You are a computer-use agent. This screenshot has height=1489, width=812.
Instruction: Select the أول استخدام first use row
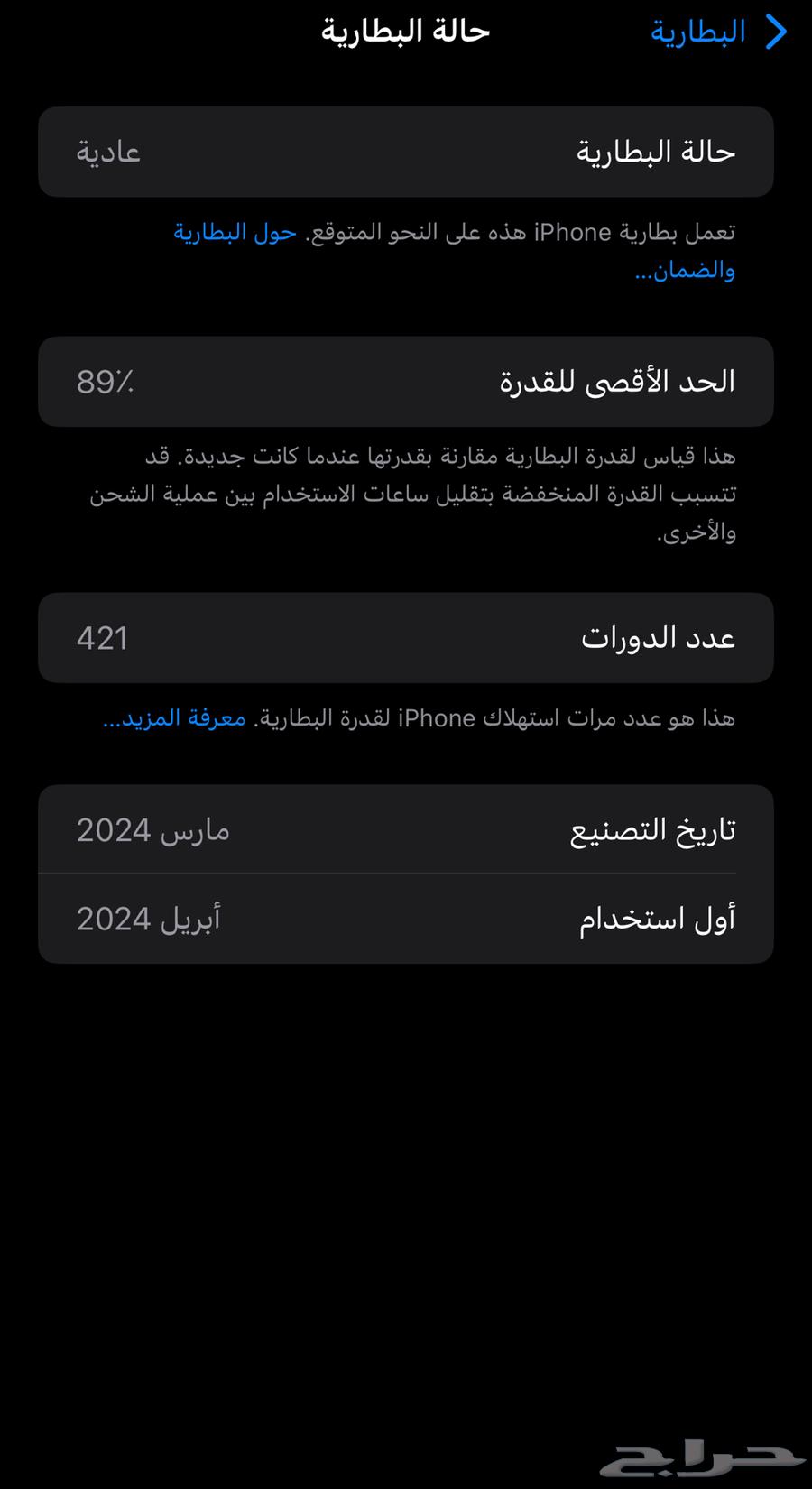tap(406, 918)
